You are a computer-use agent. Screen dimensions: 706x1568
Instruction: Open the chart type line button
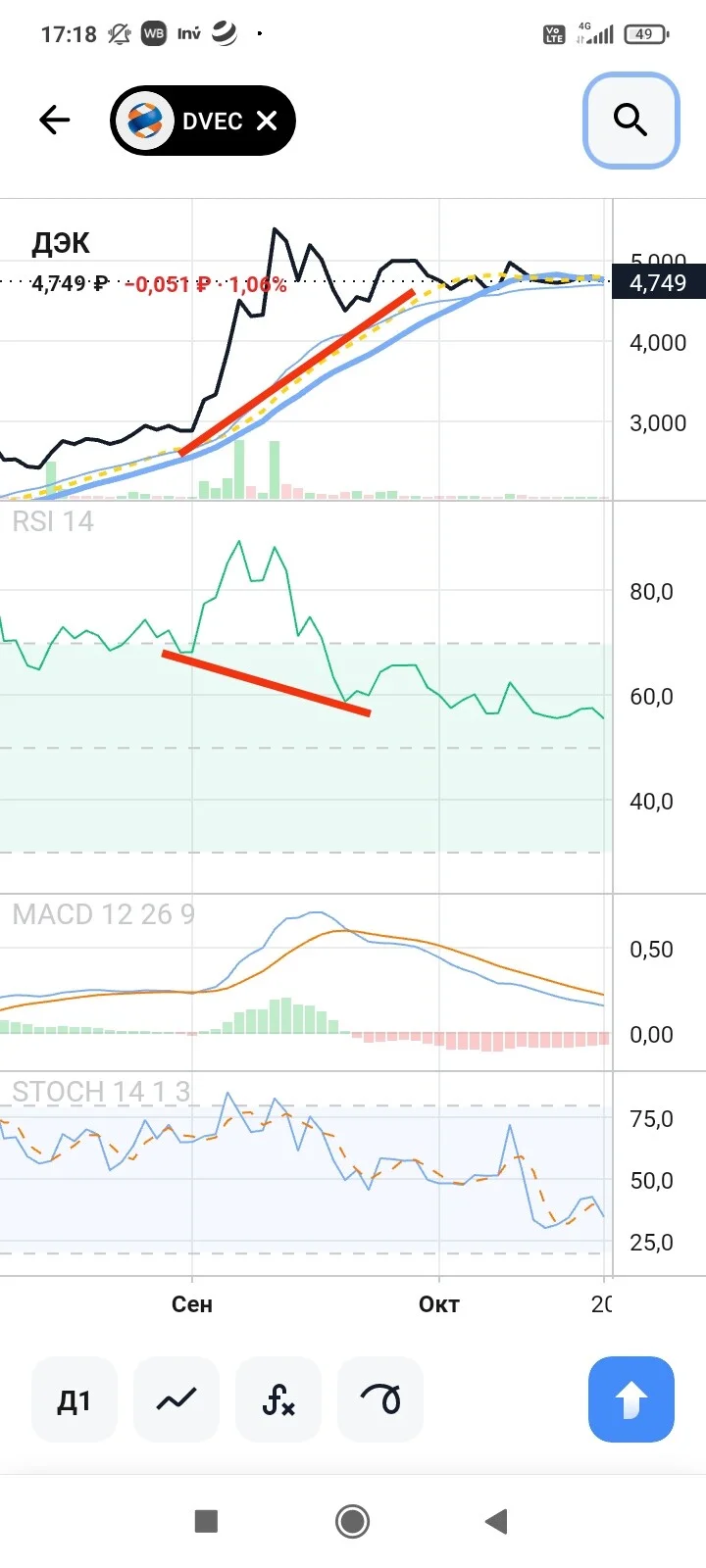tap(176, 1399)
